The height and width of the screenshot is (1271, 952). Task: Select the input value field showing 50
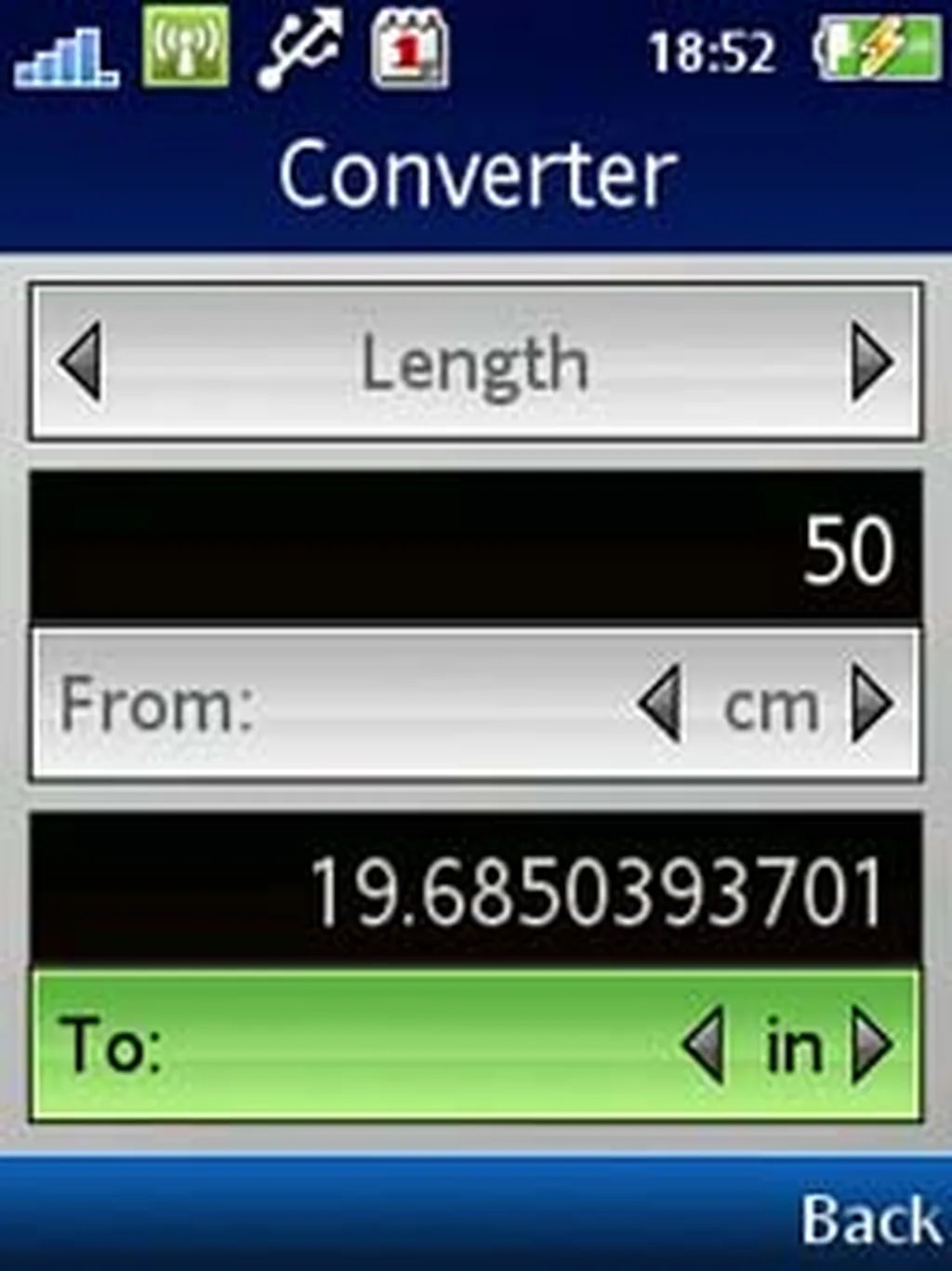[476, 549]
